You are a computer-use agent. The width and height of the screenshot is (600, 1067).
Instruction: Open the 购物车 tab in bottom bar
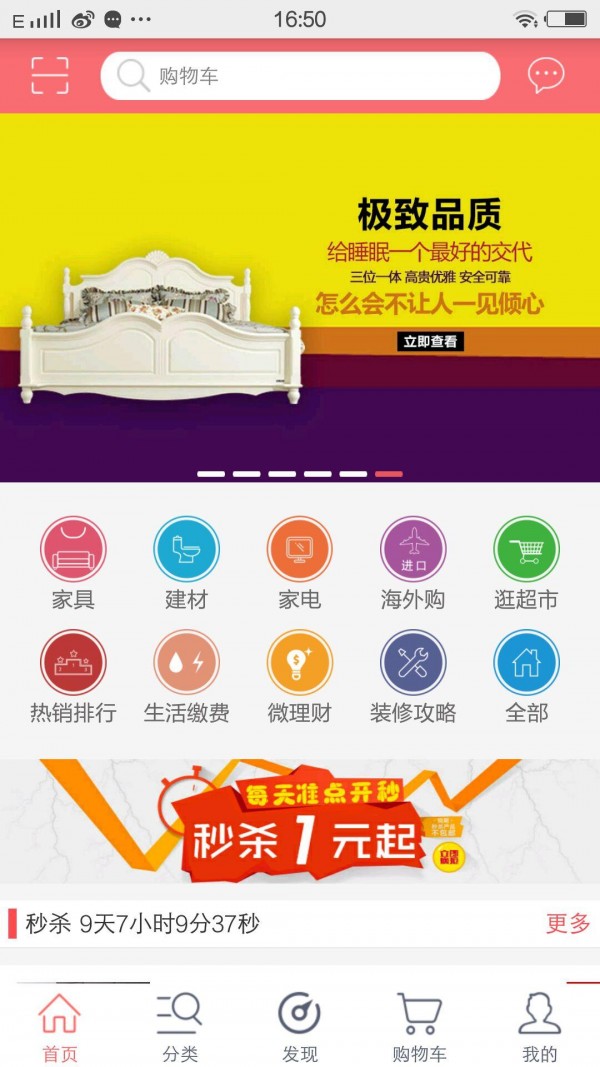click(419, 1028)
